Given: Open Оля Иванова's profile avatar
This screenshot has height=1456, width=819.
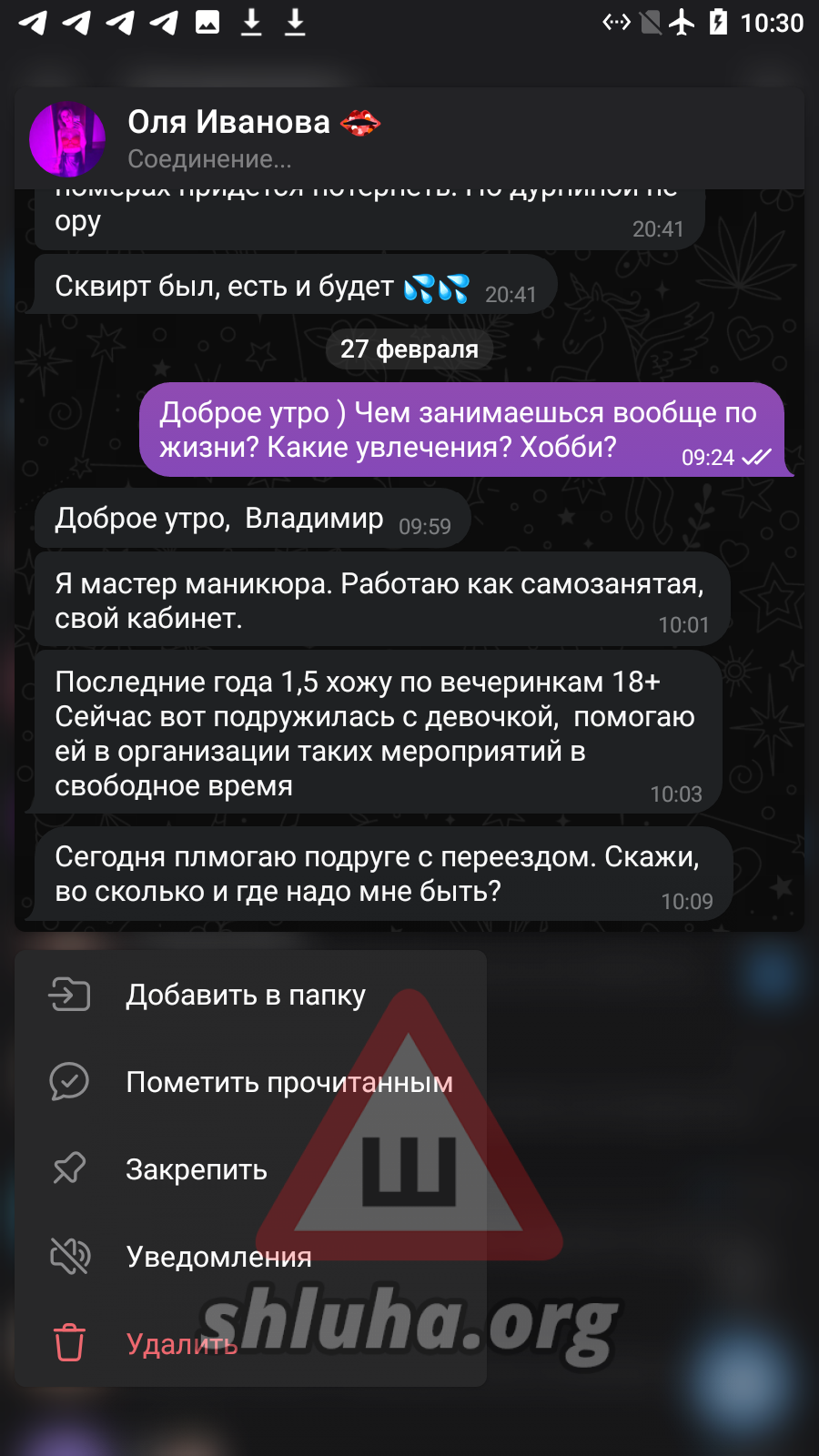Looking at the screenshot, I should 67,139.
